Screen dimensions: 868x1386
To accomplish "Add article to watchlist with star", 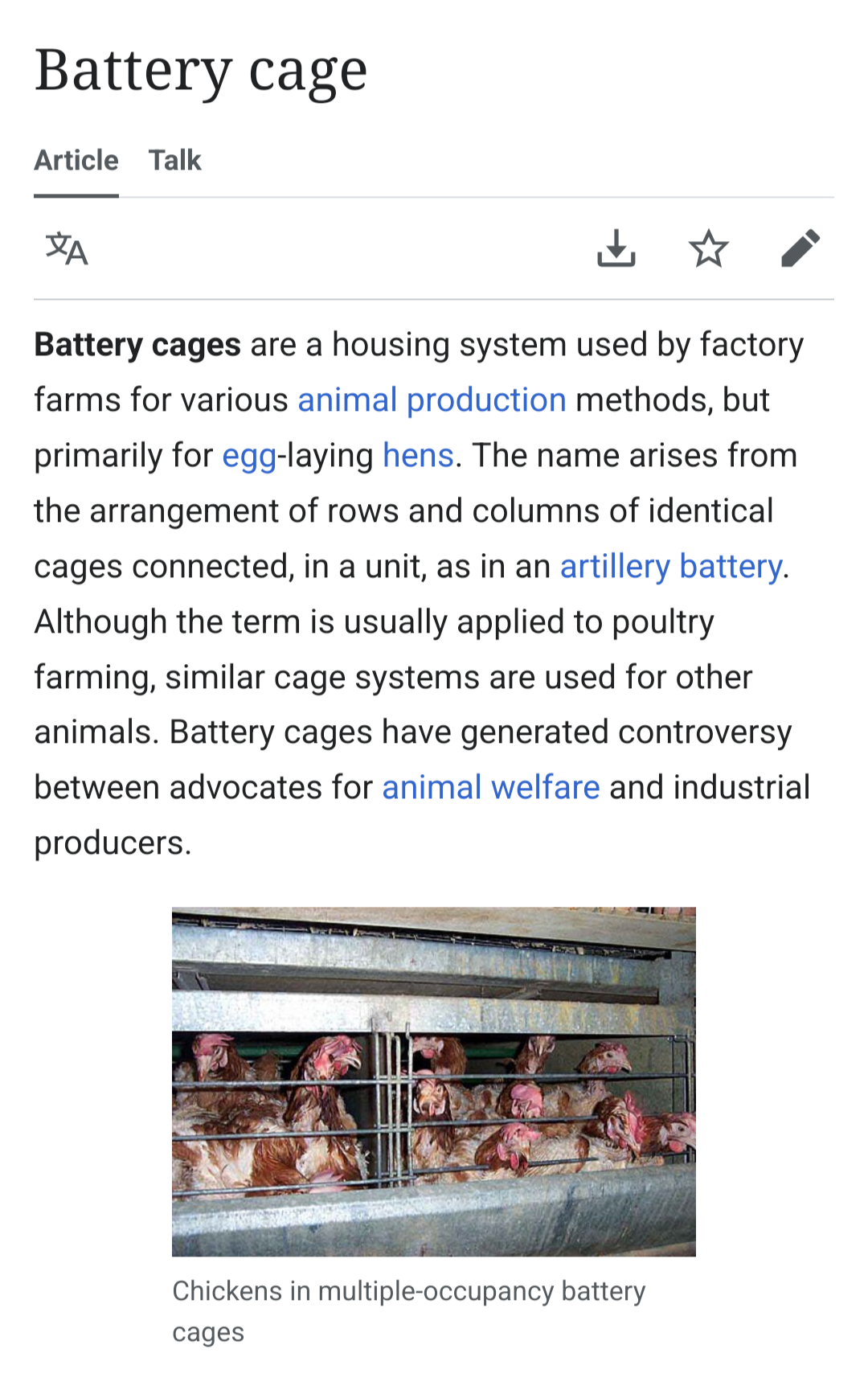I will coord(708,248).
